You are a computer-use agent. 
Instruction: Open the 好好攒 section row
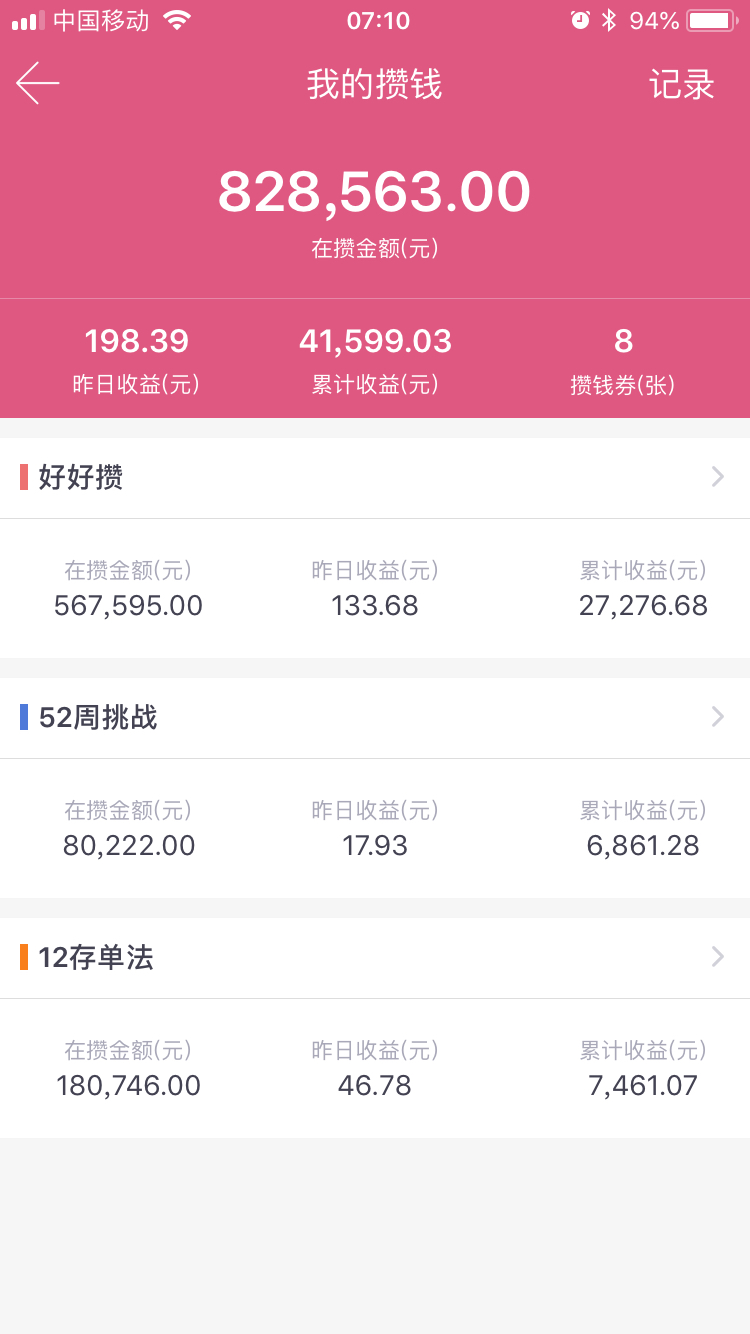pos(375,478)
